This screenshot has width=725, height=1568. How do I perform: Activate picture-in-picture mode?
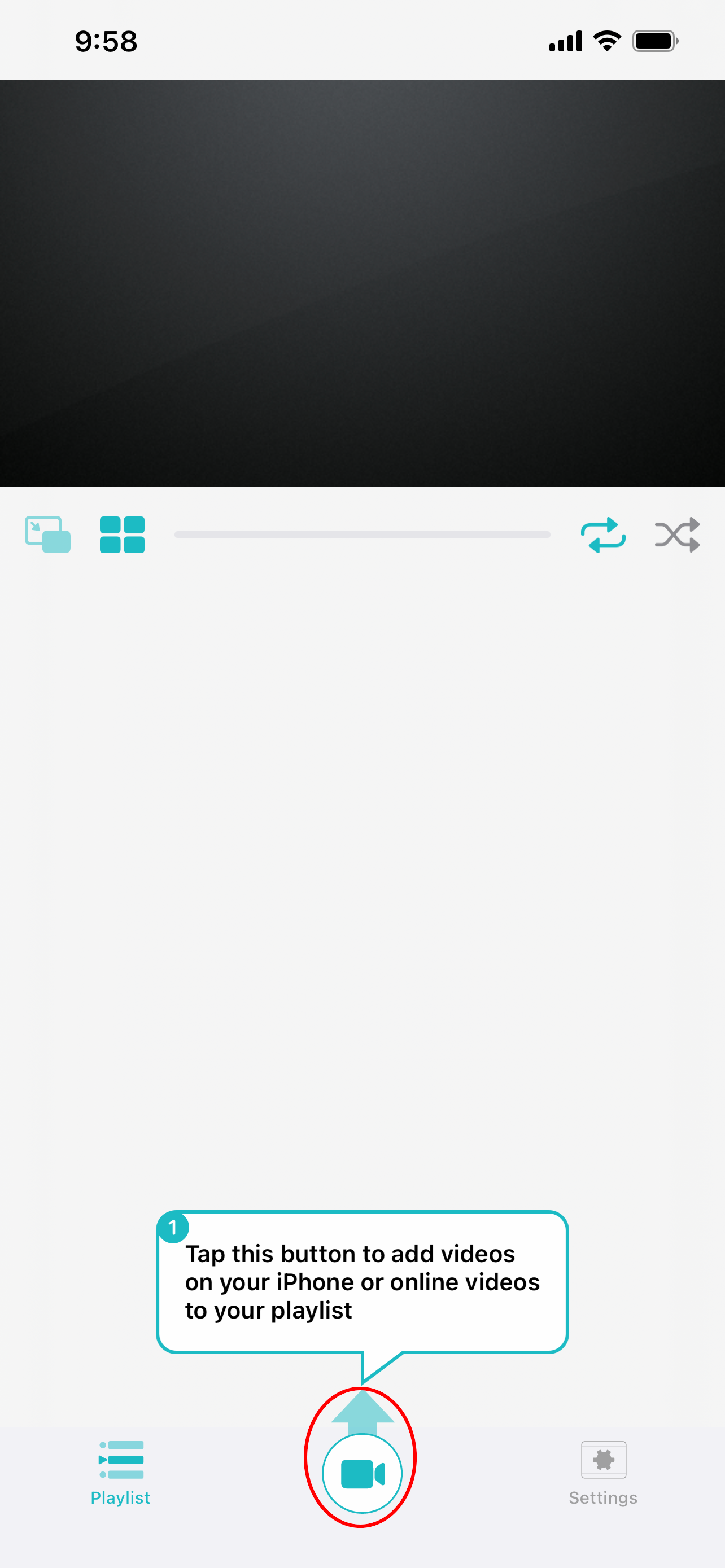click(47, 535)
